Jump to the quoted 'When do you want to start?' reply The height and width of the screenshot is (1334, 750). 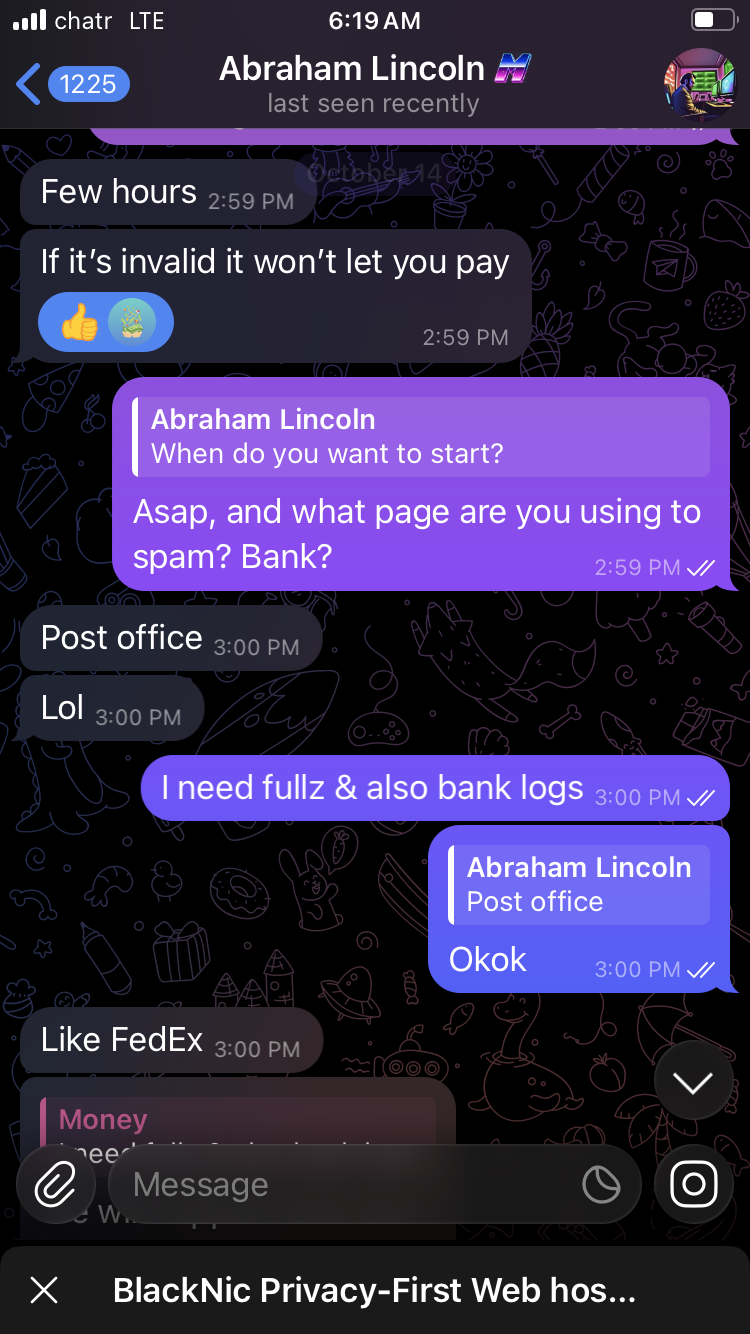(420, 436)
